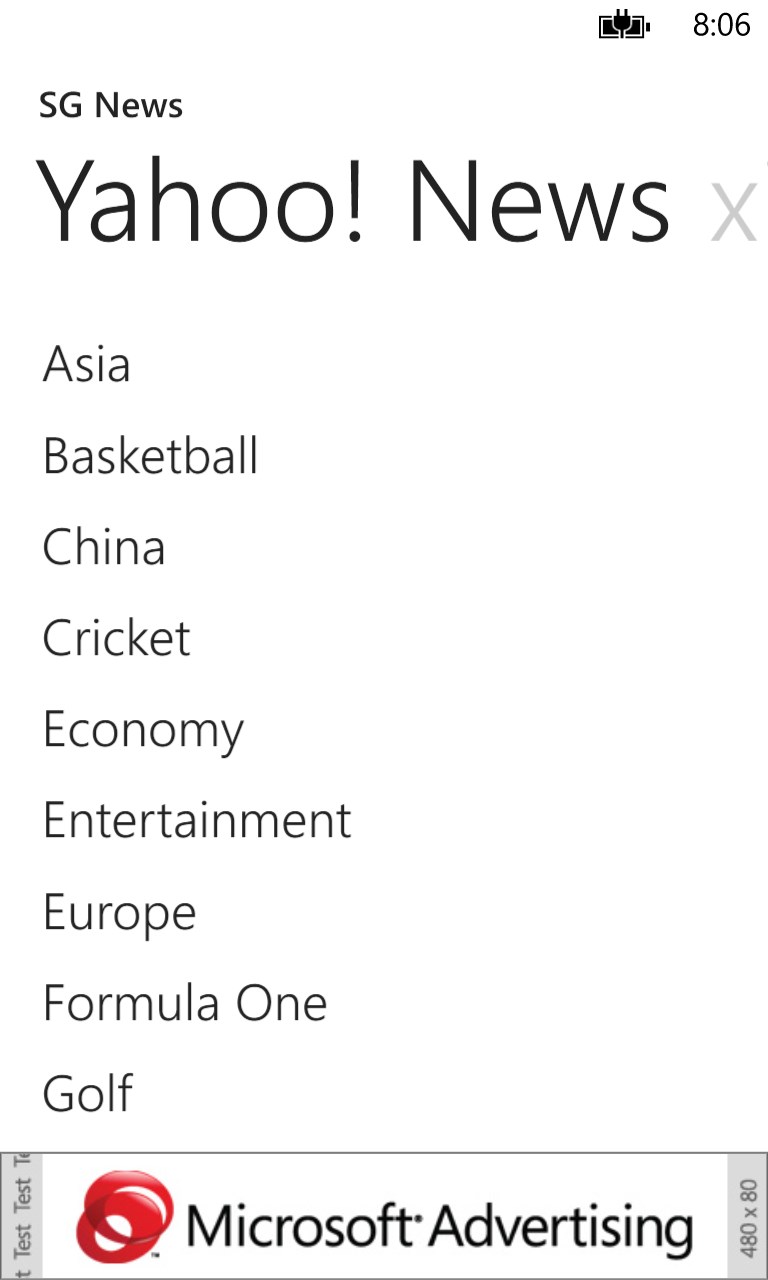The width and height of the screenshot is (768, 1280).
Task: Select the Basketball category
Action: point(151,456)
